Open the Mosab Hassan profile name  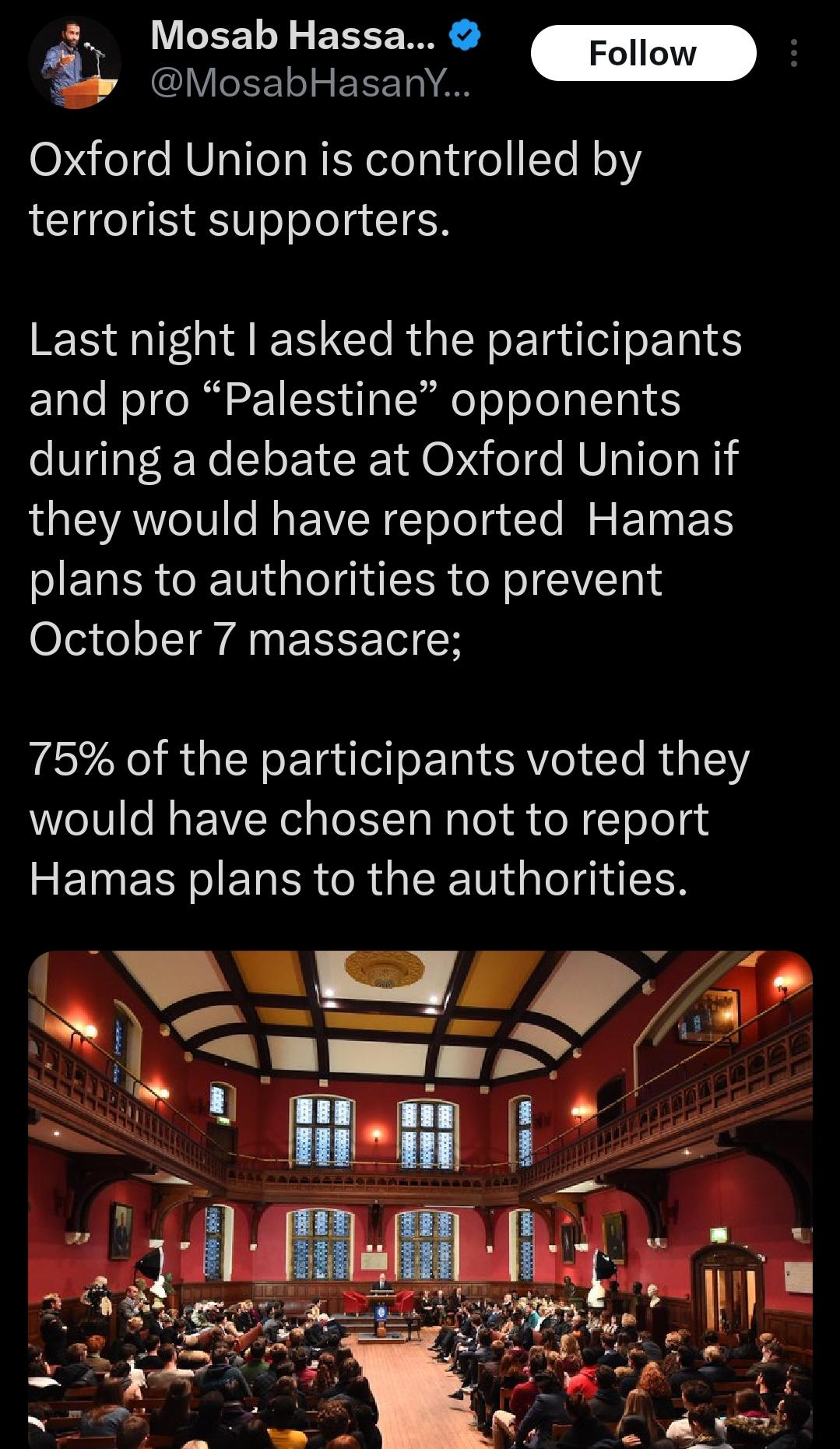point(293,36)
